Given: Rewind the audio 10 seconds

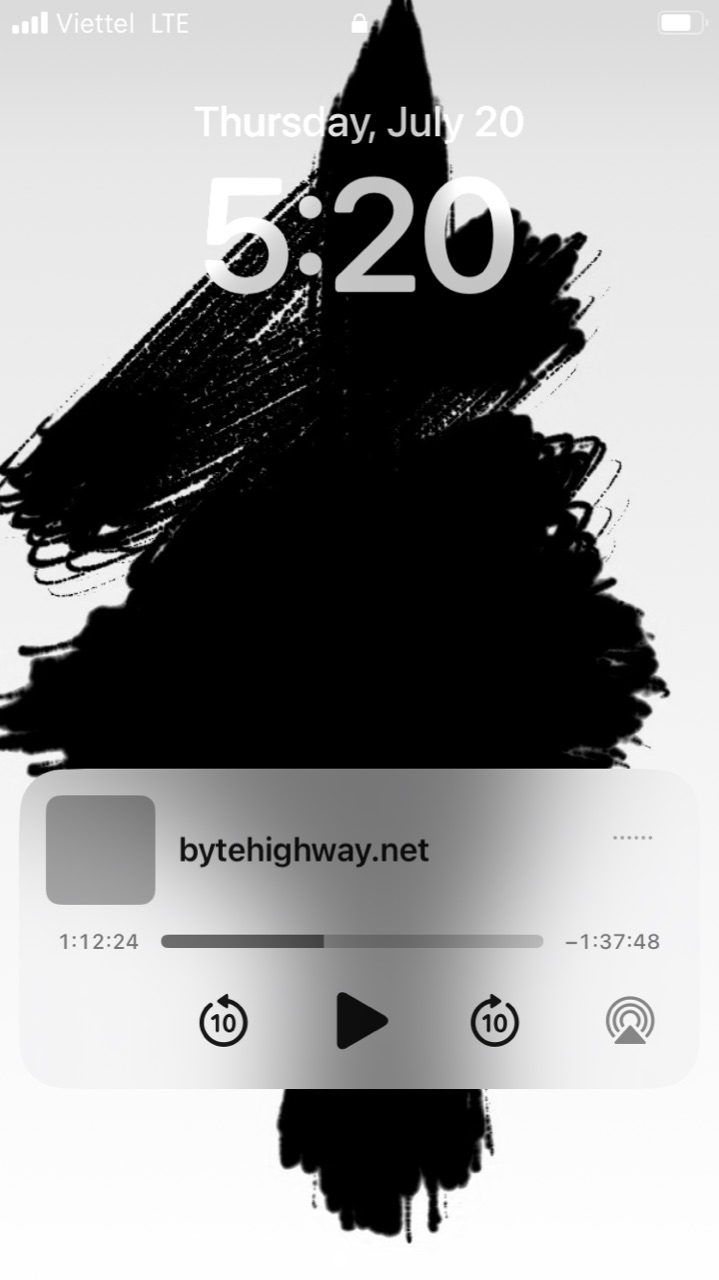Looking at the screenshot, I should pos(224,1021).
